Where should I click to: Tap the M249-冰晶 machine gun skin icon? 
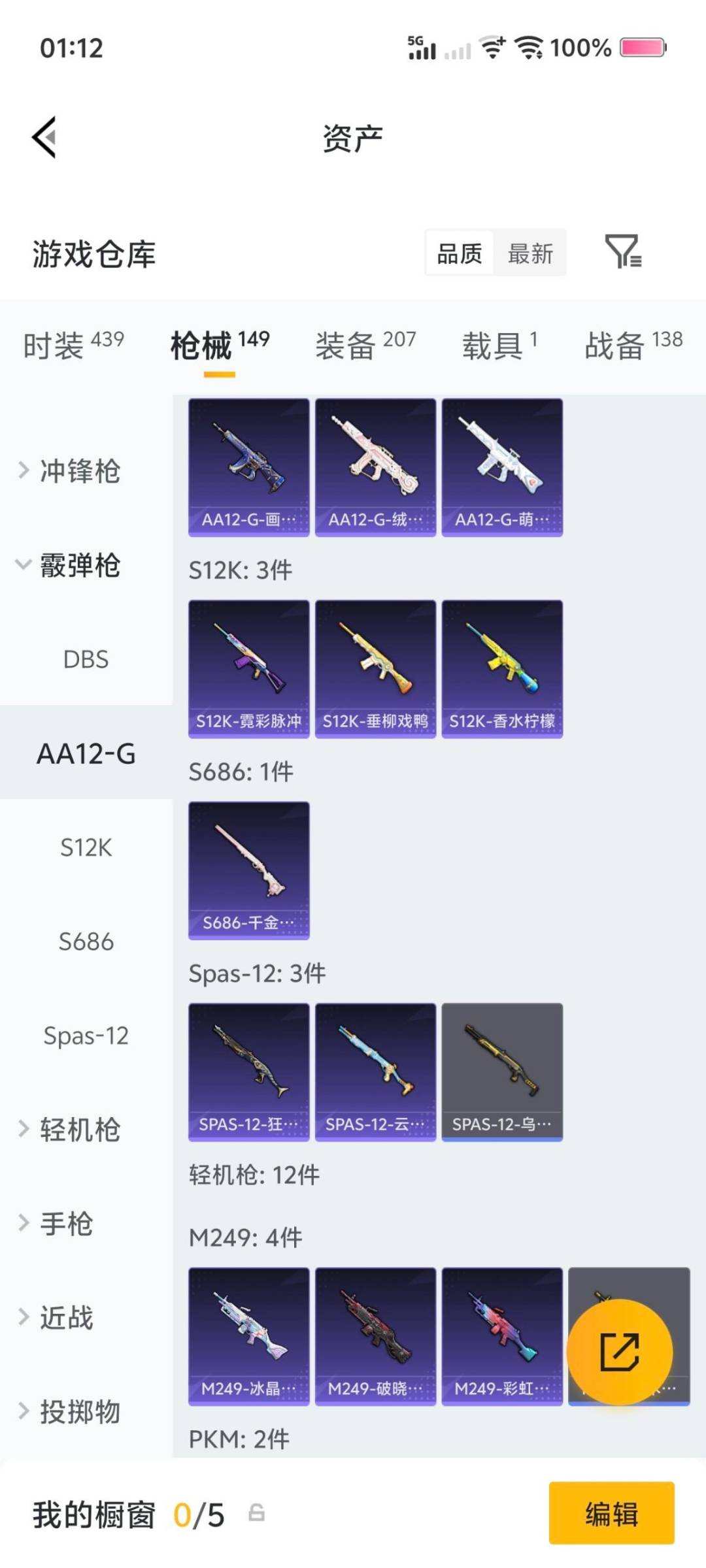(248, 1333)
